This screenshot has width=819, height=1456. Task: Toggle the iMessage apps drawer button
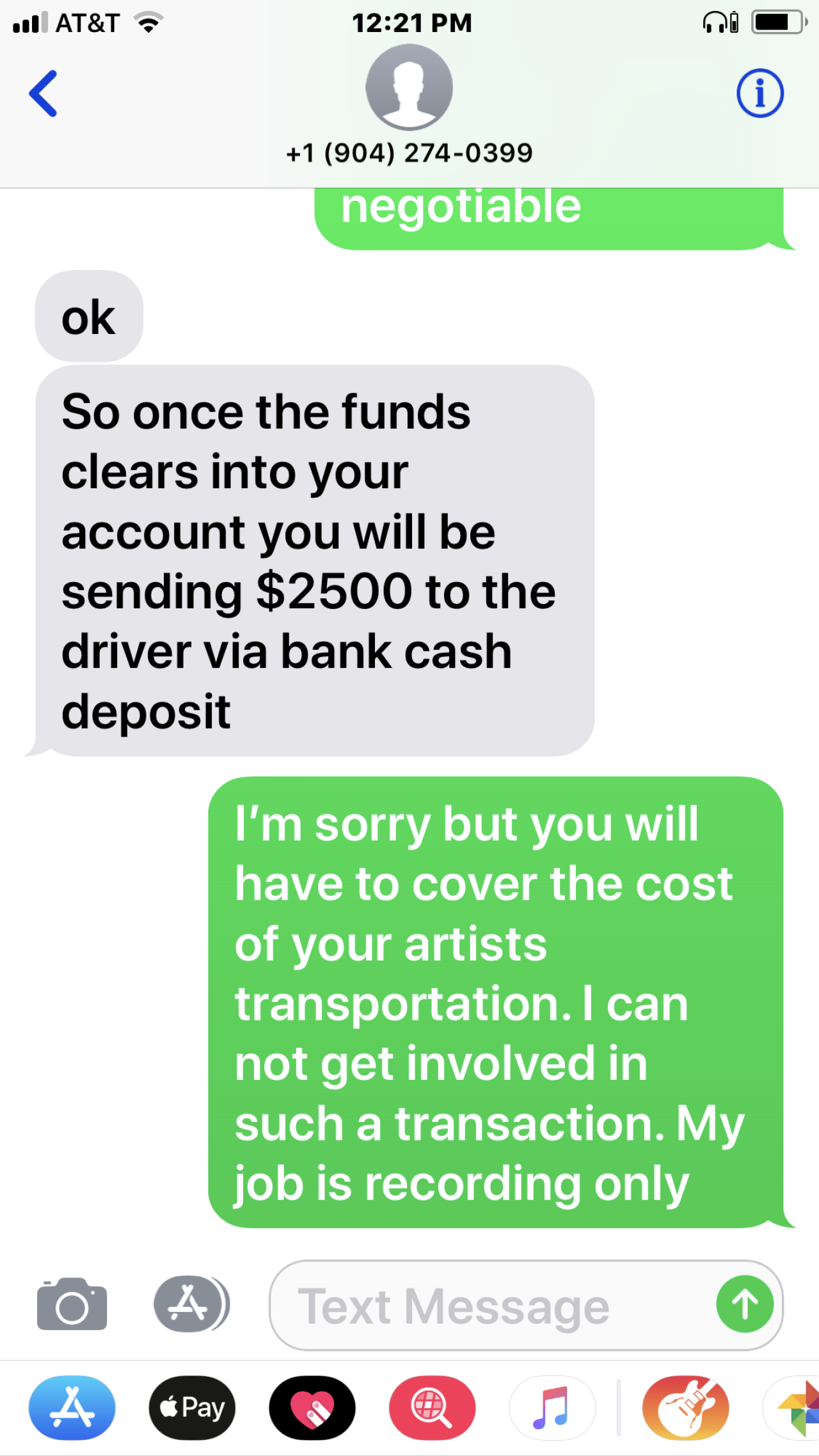click(191, 1304)
